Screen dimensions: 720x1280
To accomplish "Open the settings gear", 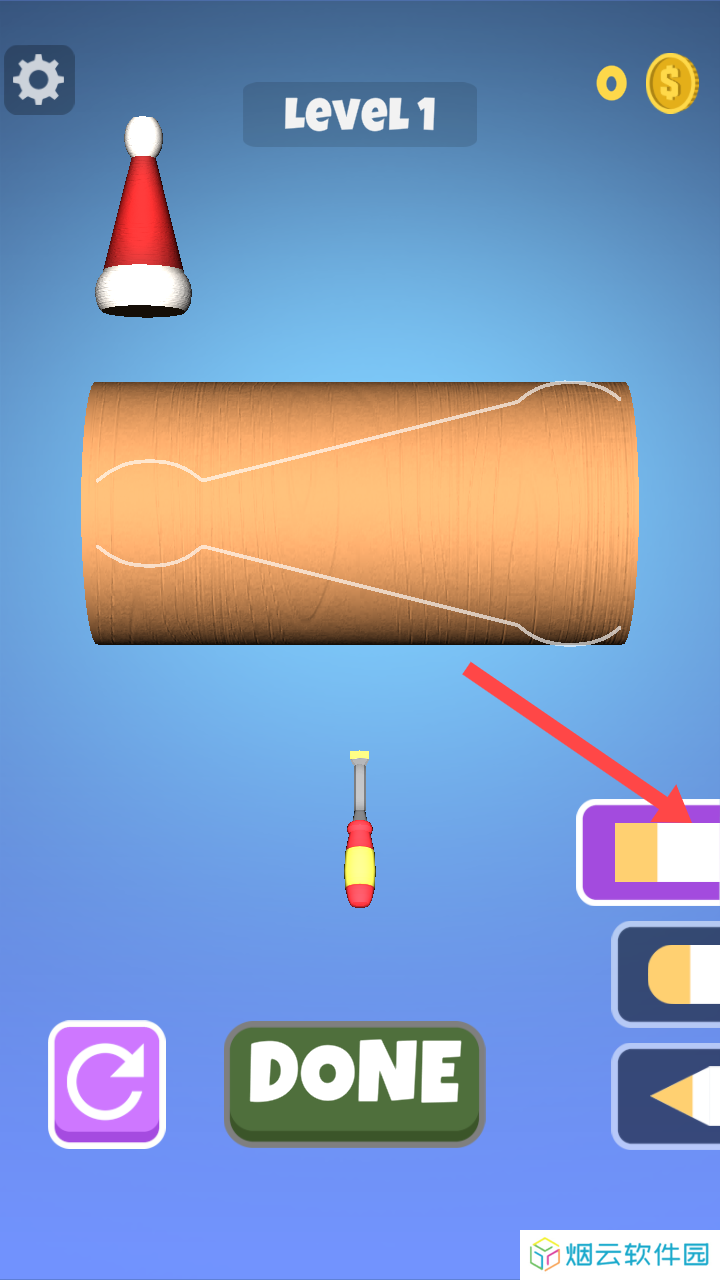I will point(40,80).
